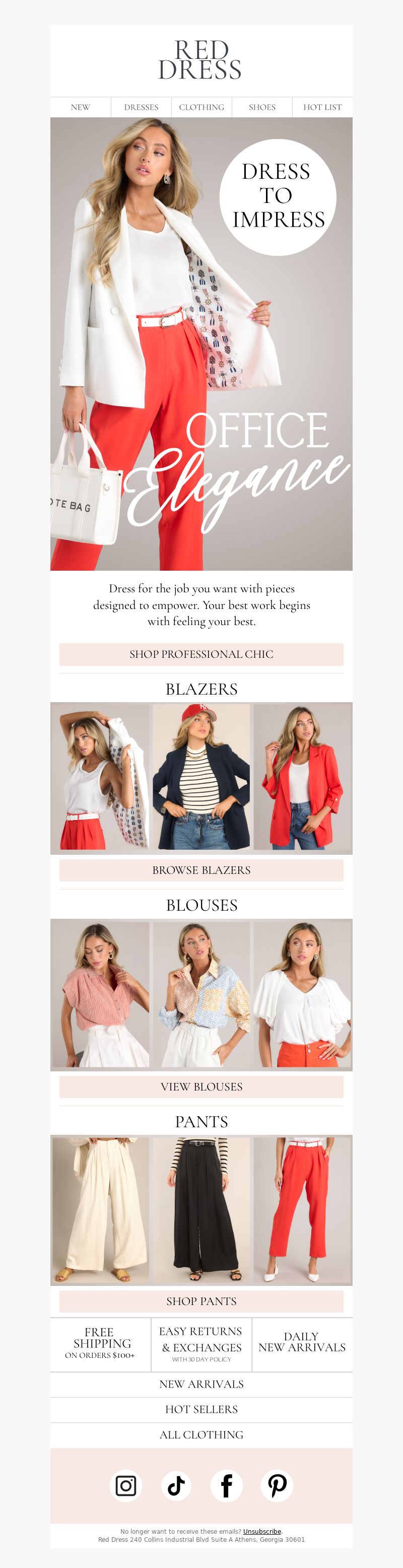This screenshot has width=403, height=1568.
Task: Open the white puff-sleeve blouse photo
Action: click(x=302, y=994)
